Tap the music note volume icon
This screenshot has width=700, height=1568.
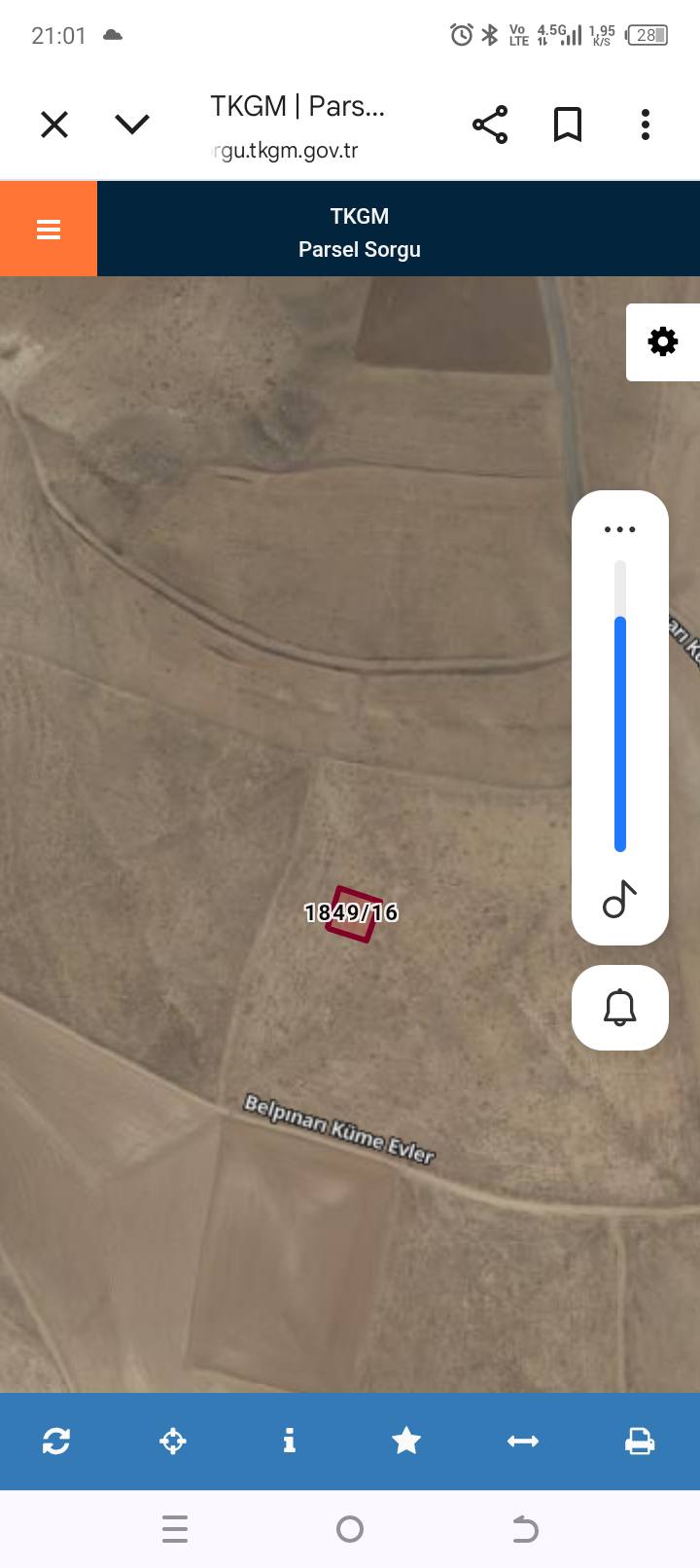(x=619, y=900)
